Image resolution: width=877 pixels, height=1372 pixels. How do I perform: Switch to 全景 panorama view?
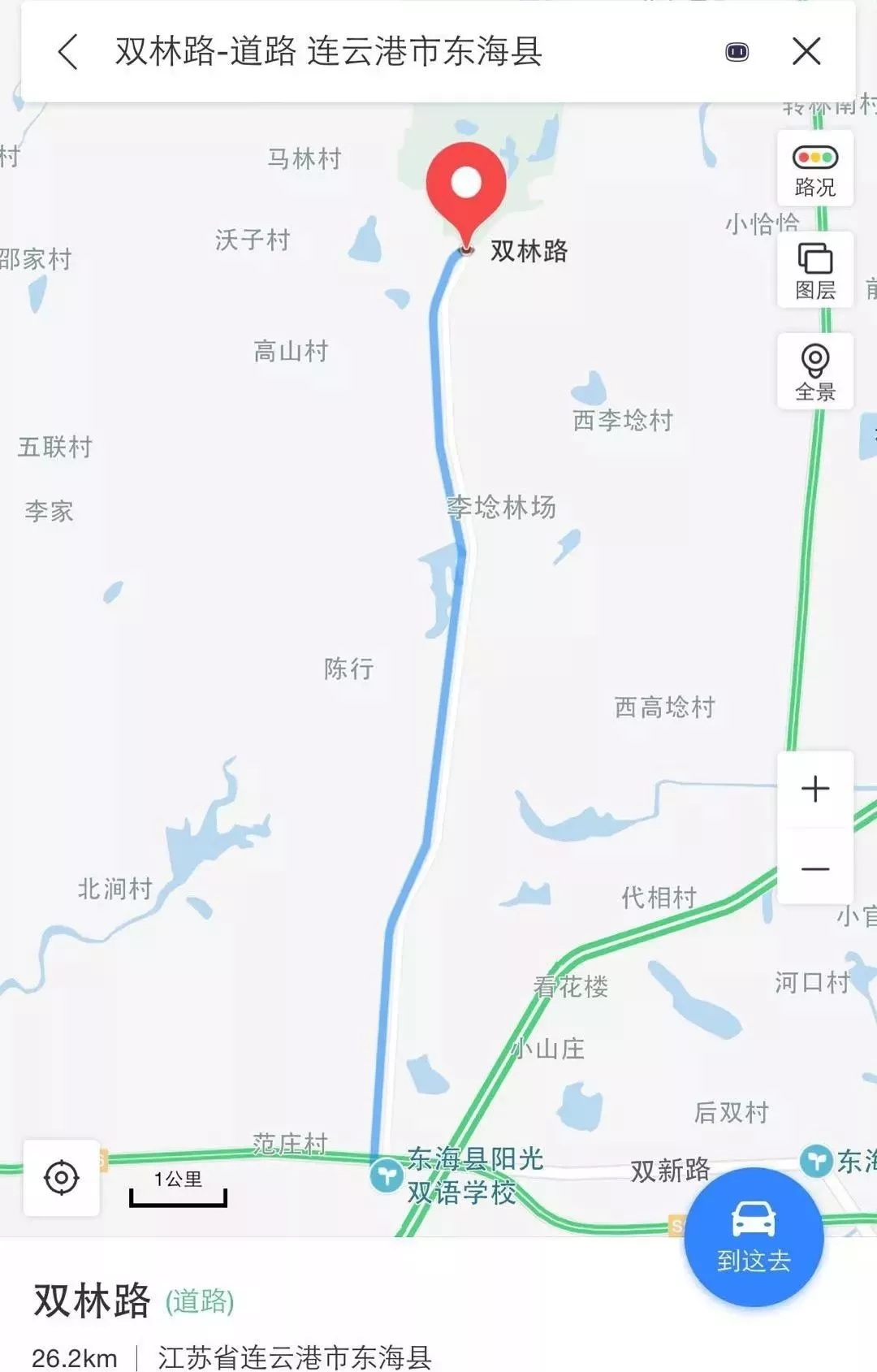click(x=814, y=372)
